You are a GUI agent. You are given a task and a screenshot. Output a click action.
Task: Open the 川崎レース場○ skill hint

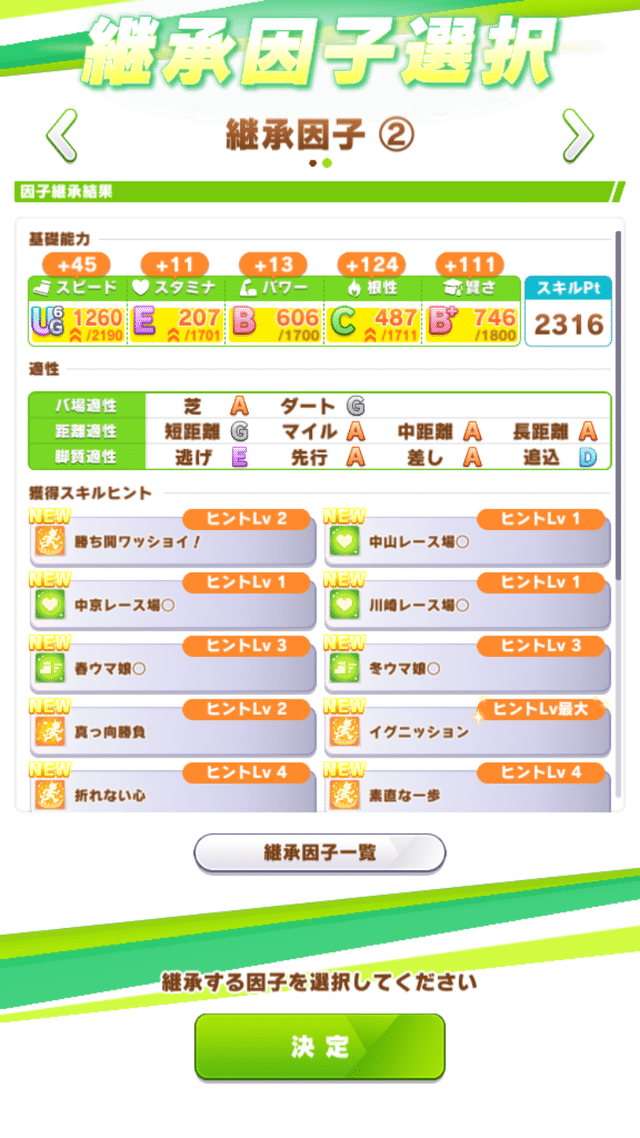[x=467, y=605]
